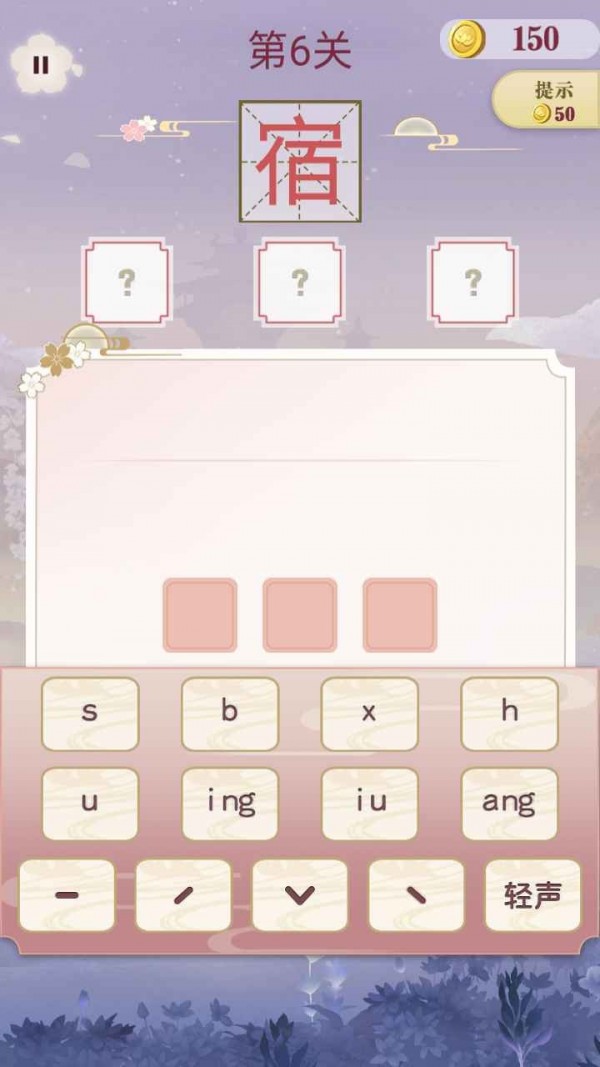This screenshot has height=1067, width=600.
Task: Pick the initial letter h
Action: tap(509, 713)
